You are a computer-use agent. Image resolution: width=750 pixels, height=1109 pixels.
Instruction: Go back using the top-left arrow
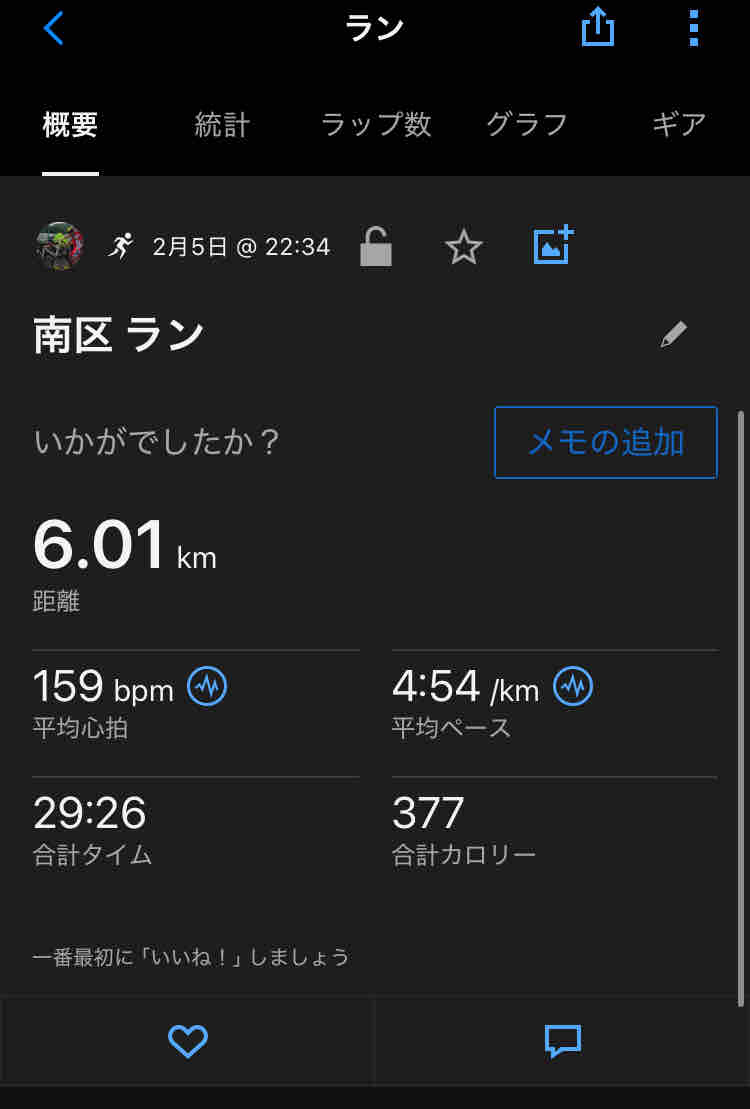point(54,28)
